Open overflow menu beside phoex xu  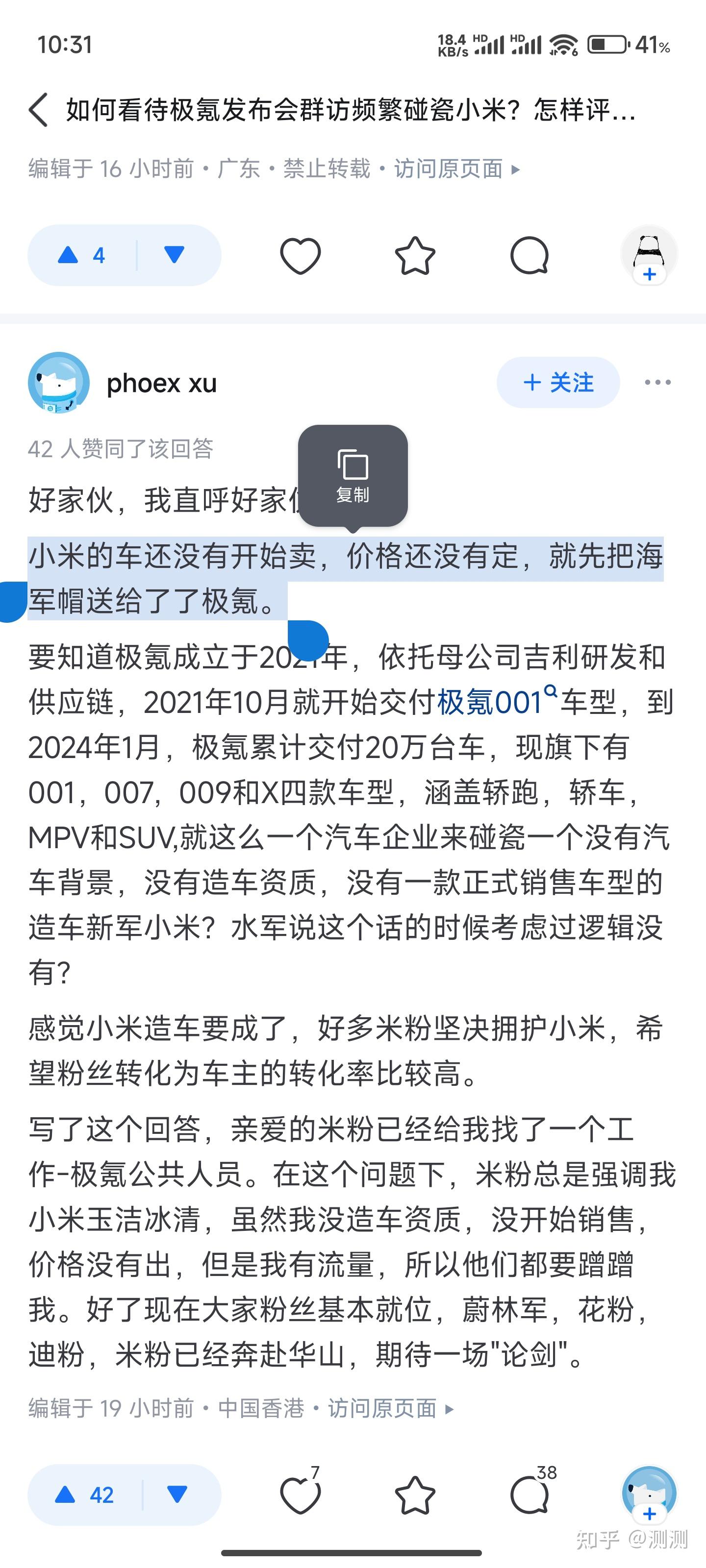pos(657,382)
